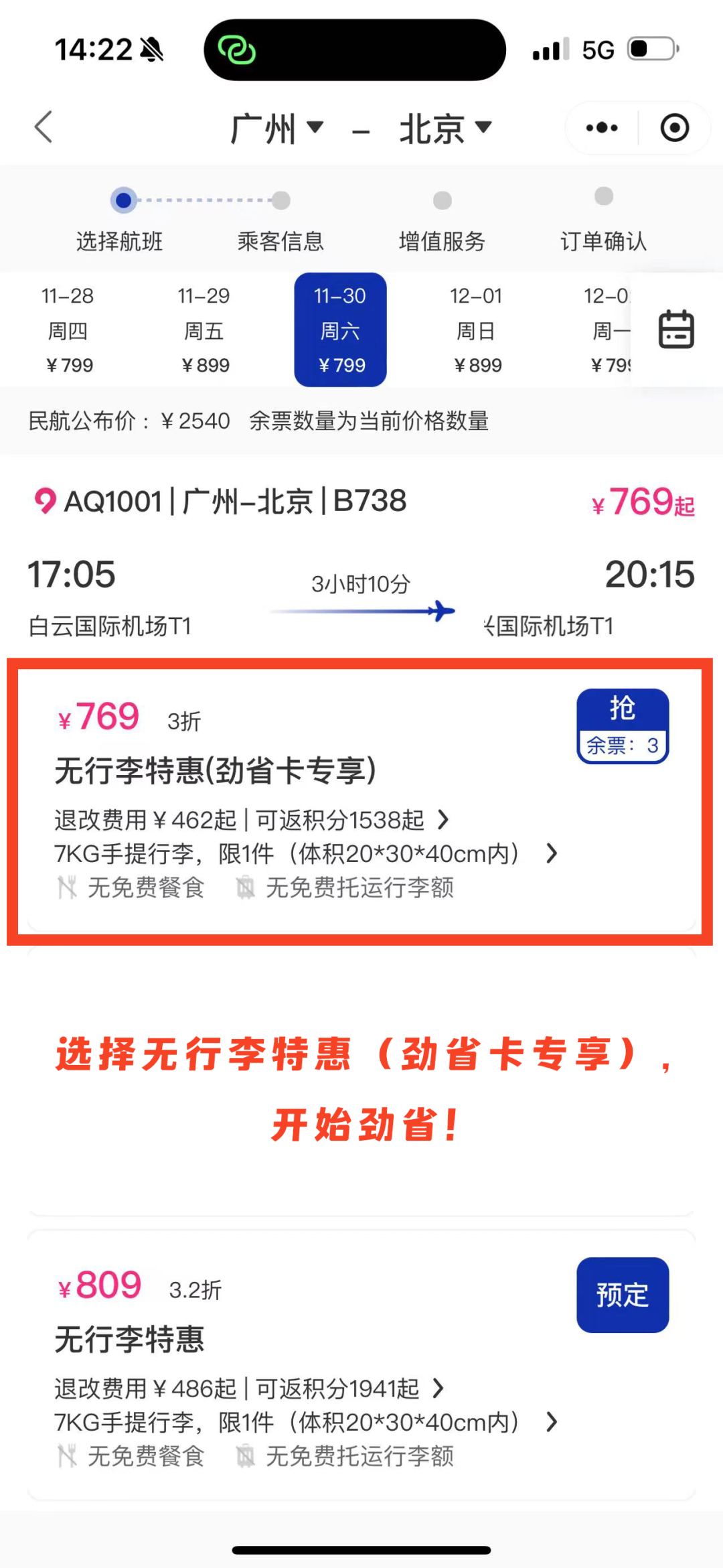The height and width of the screenshot is (1568, 723).
Task: Tap 抢 to grab the ¥769 fare
Action: 623,725
